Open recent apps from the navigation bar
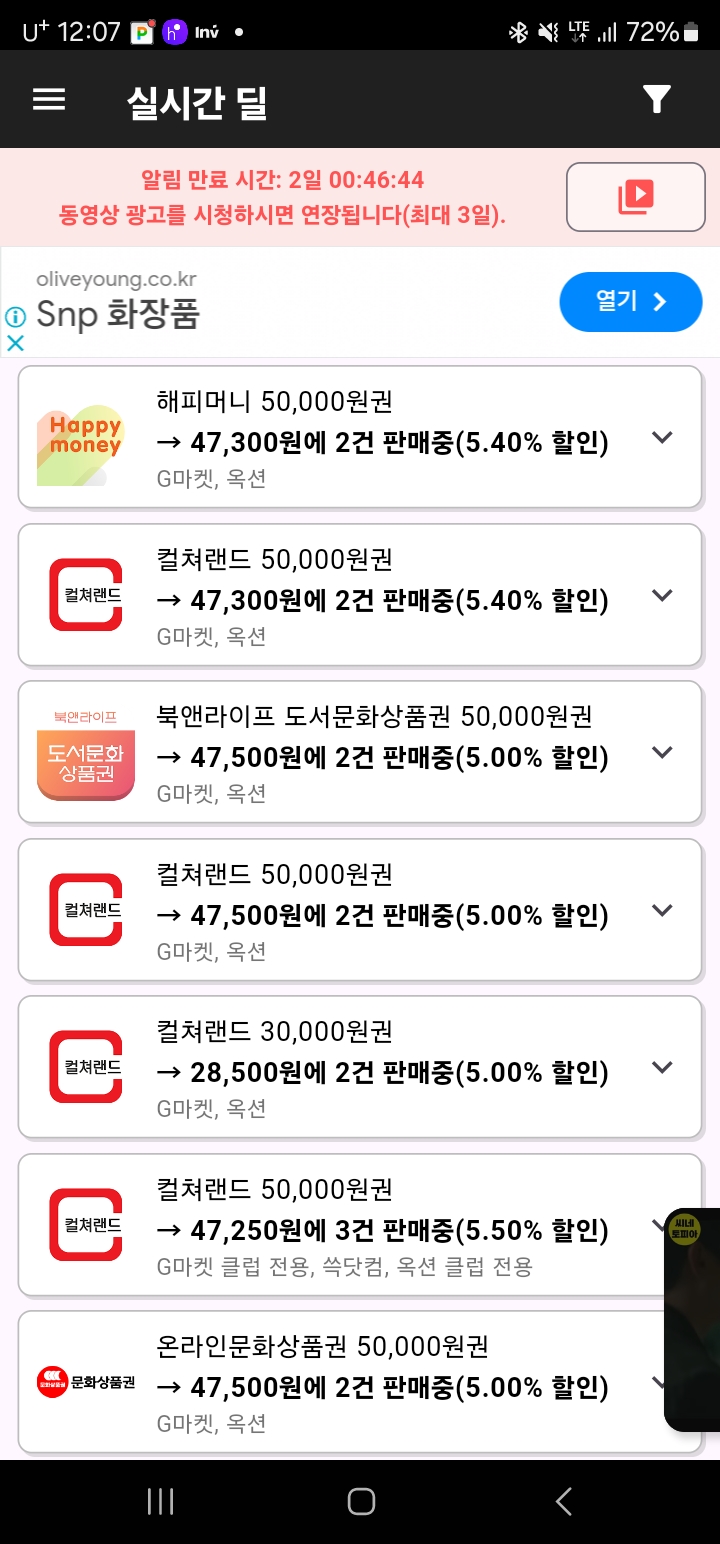 tap(160, 1501)
